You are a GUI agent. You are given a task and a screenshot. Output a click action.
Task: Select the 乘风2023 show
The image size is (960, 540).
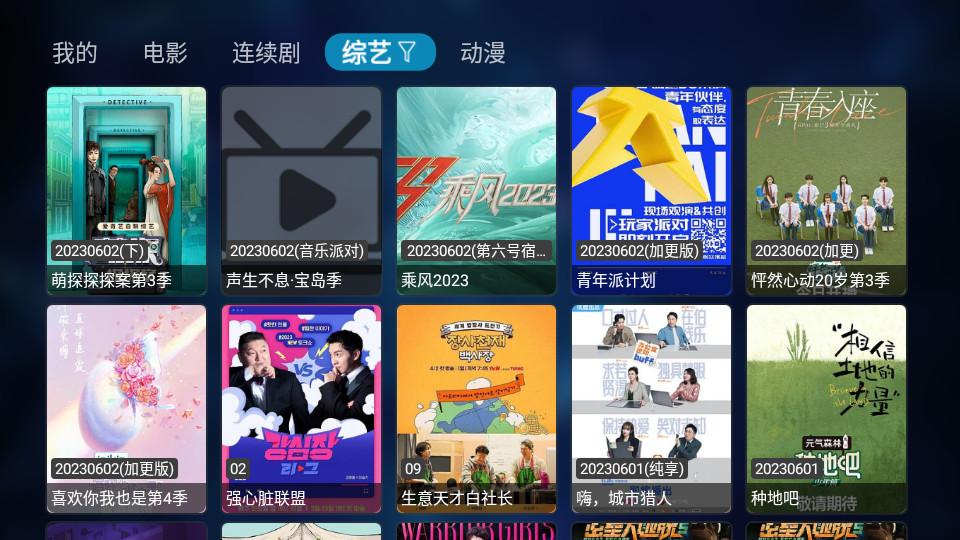pyautogui.click(x=476, y=190)
